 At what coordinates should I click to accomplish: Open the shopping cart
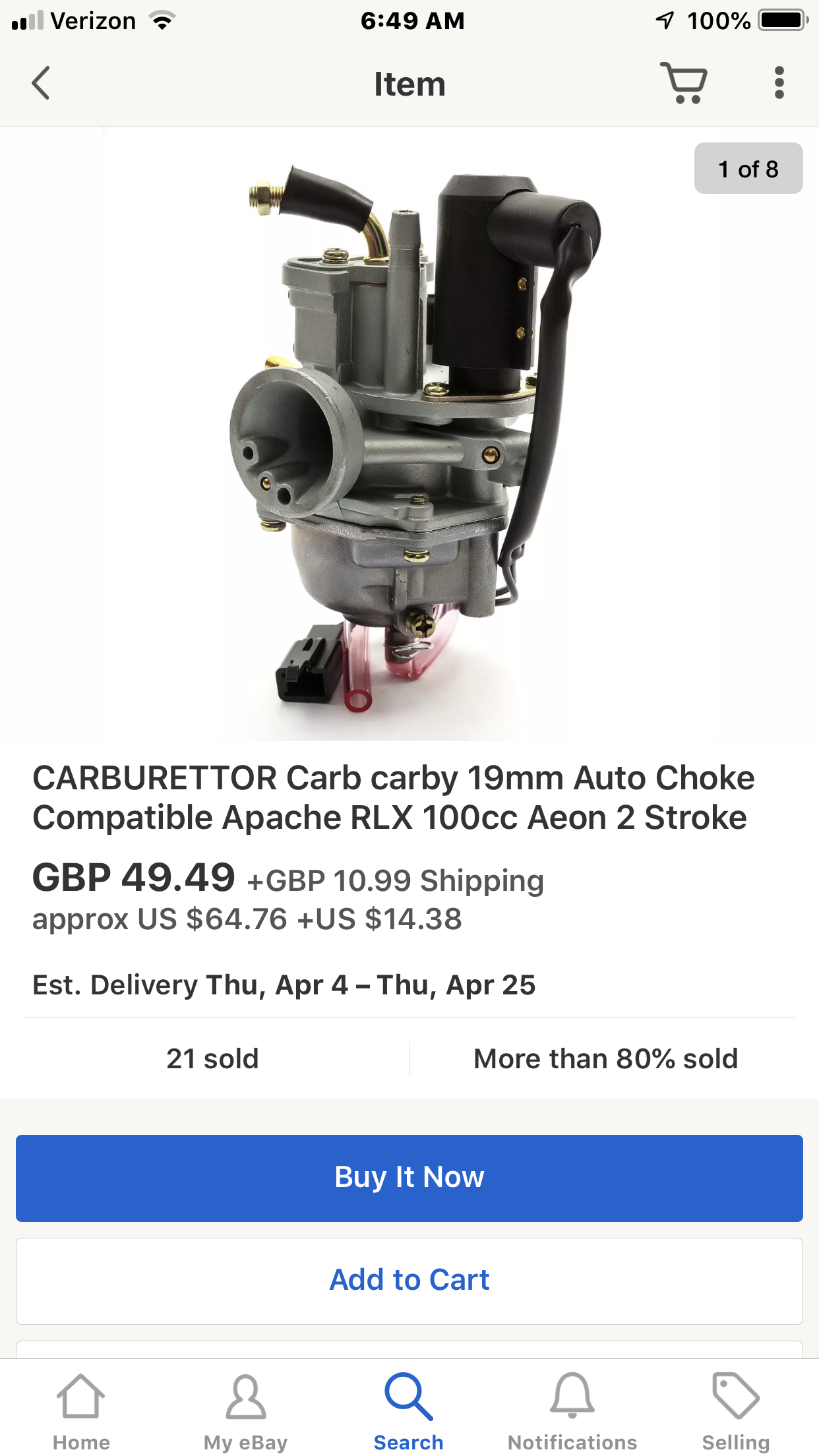point(684,83)
